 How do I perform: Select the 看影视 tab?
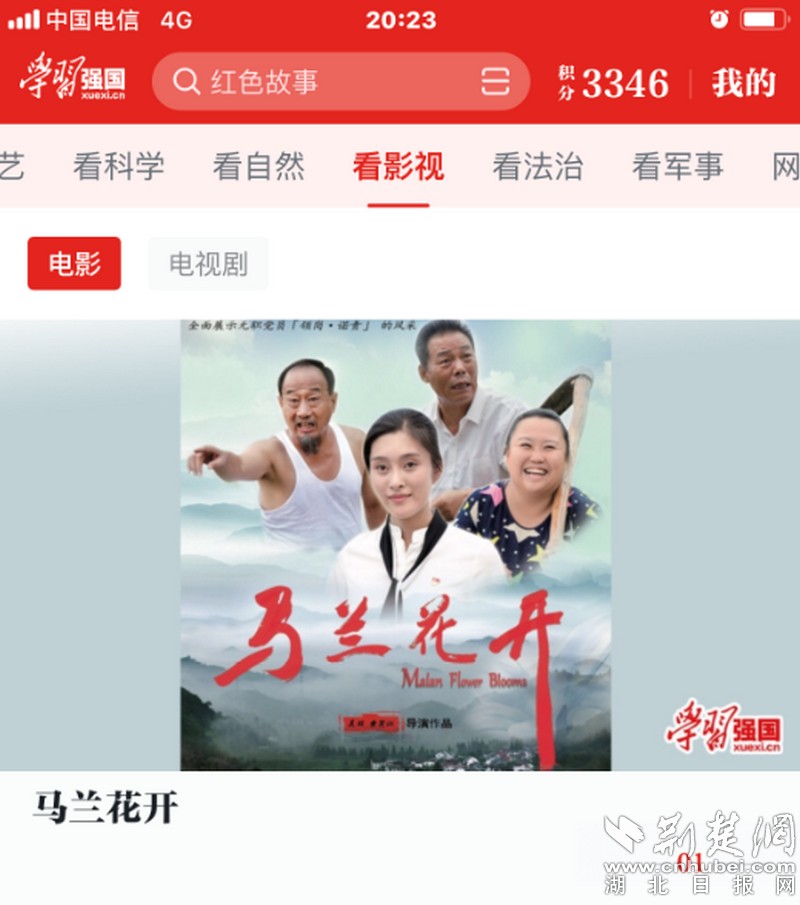click(x=398, y=166)
